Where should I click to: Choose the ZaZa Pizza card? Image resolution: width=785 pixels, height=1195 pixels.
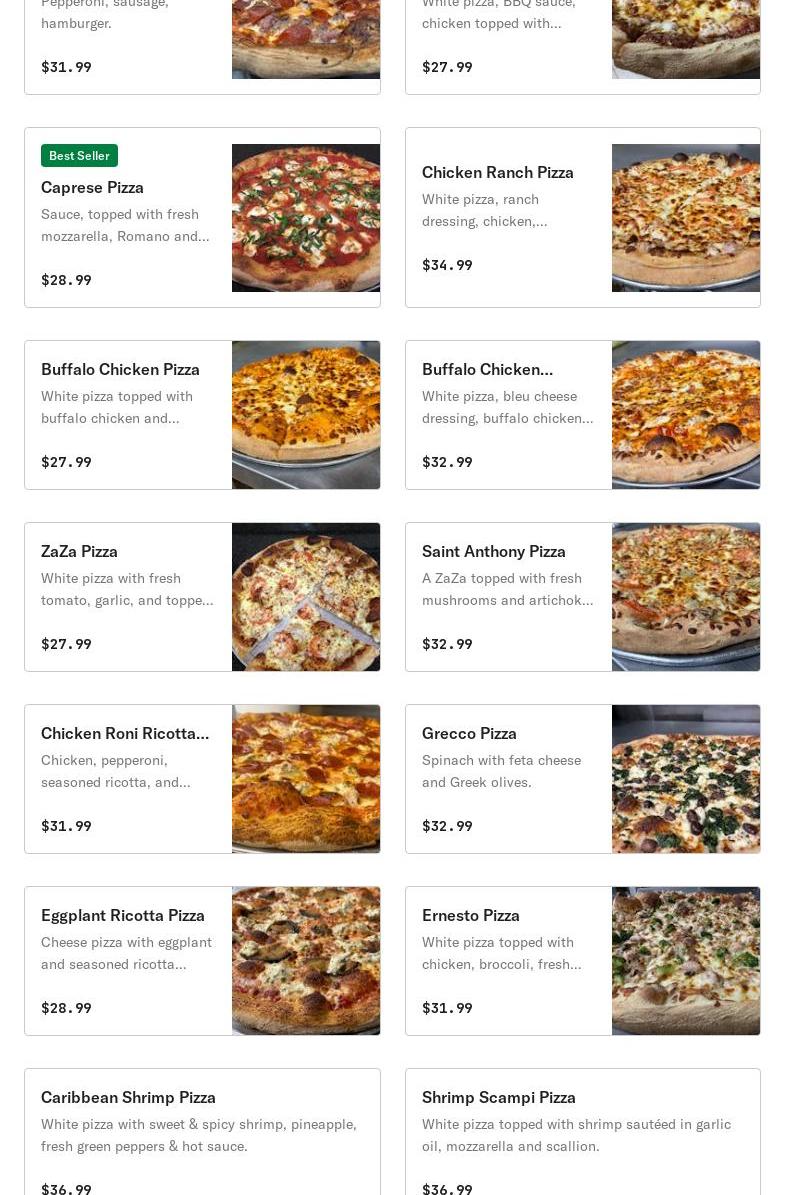pos(202,597)
